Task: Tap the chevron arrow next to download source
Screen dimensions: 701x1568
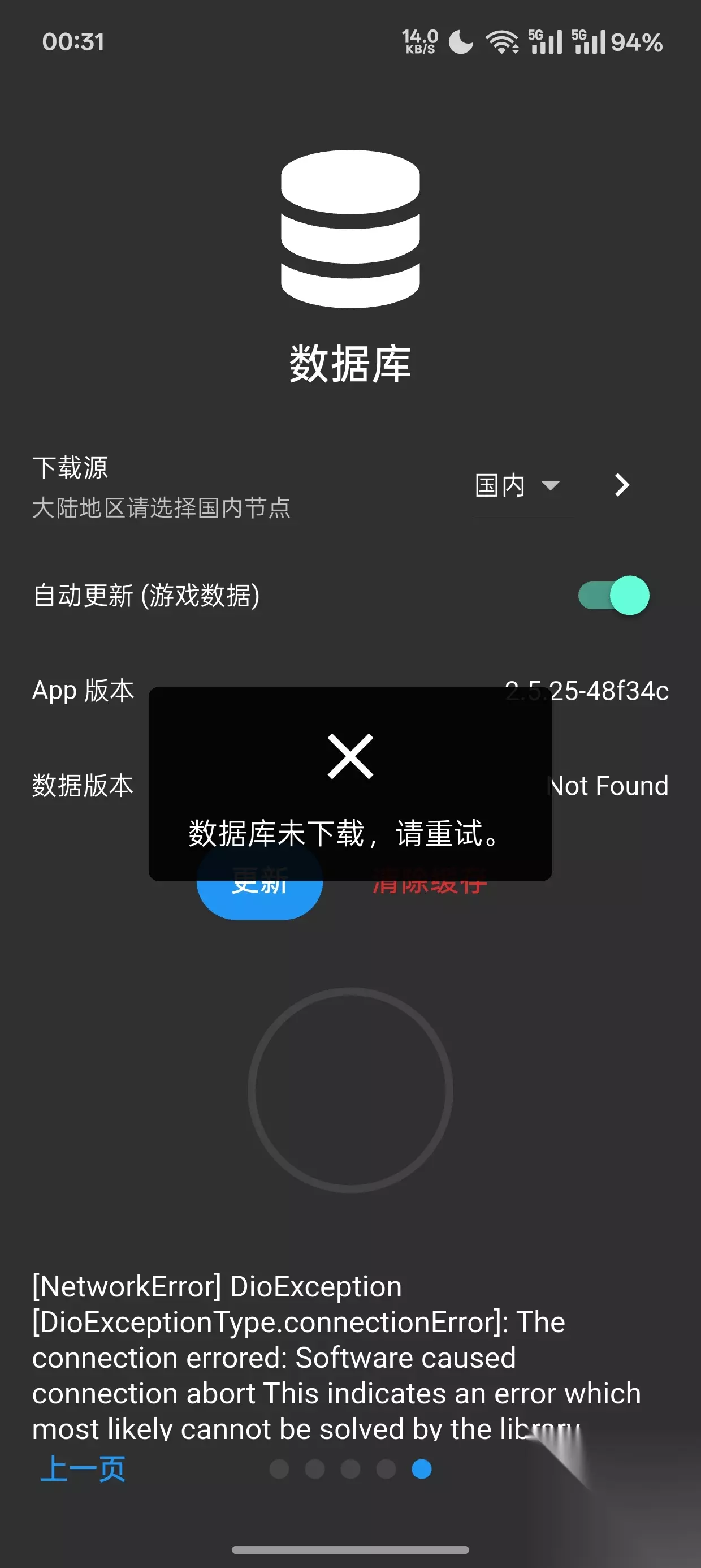Action: click(x=622, y=485)
